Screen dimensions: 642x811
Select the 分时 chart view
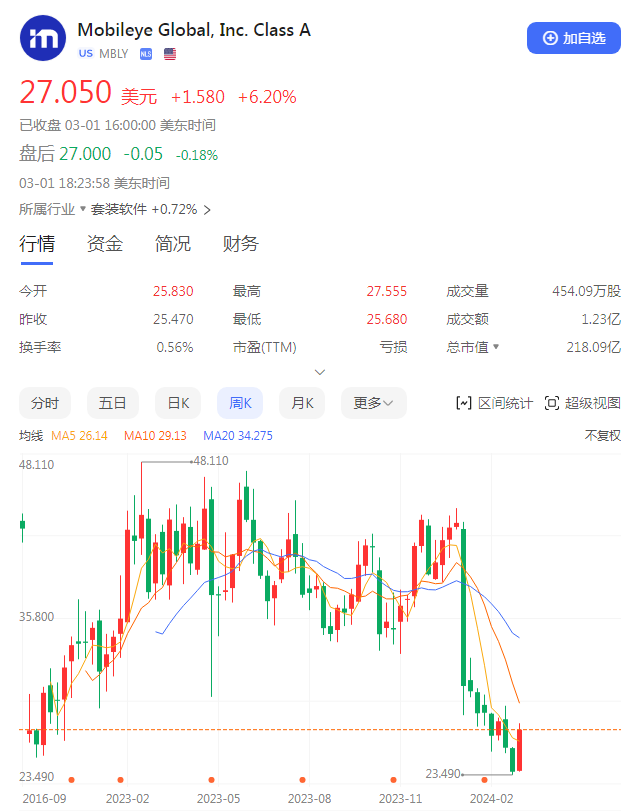coord(45,403)
